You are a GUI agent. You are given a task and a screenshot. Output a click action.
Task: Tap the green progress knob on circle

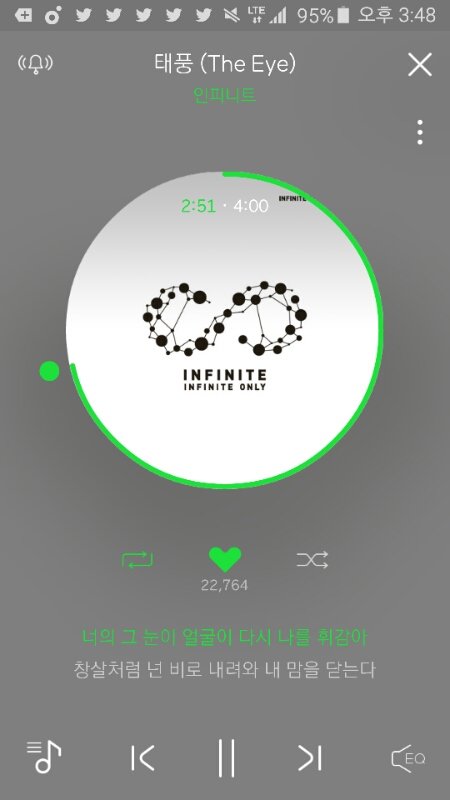coord(49,371)
